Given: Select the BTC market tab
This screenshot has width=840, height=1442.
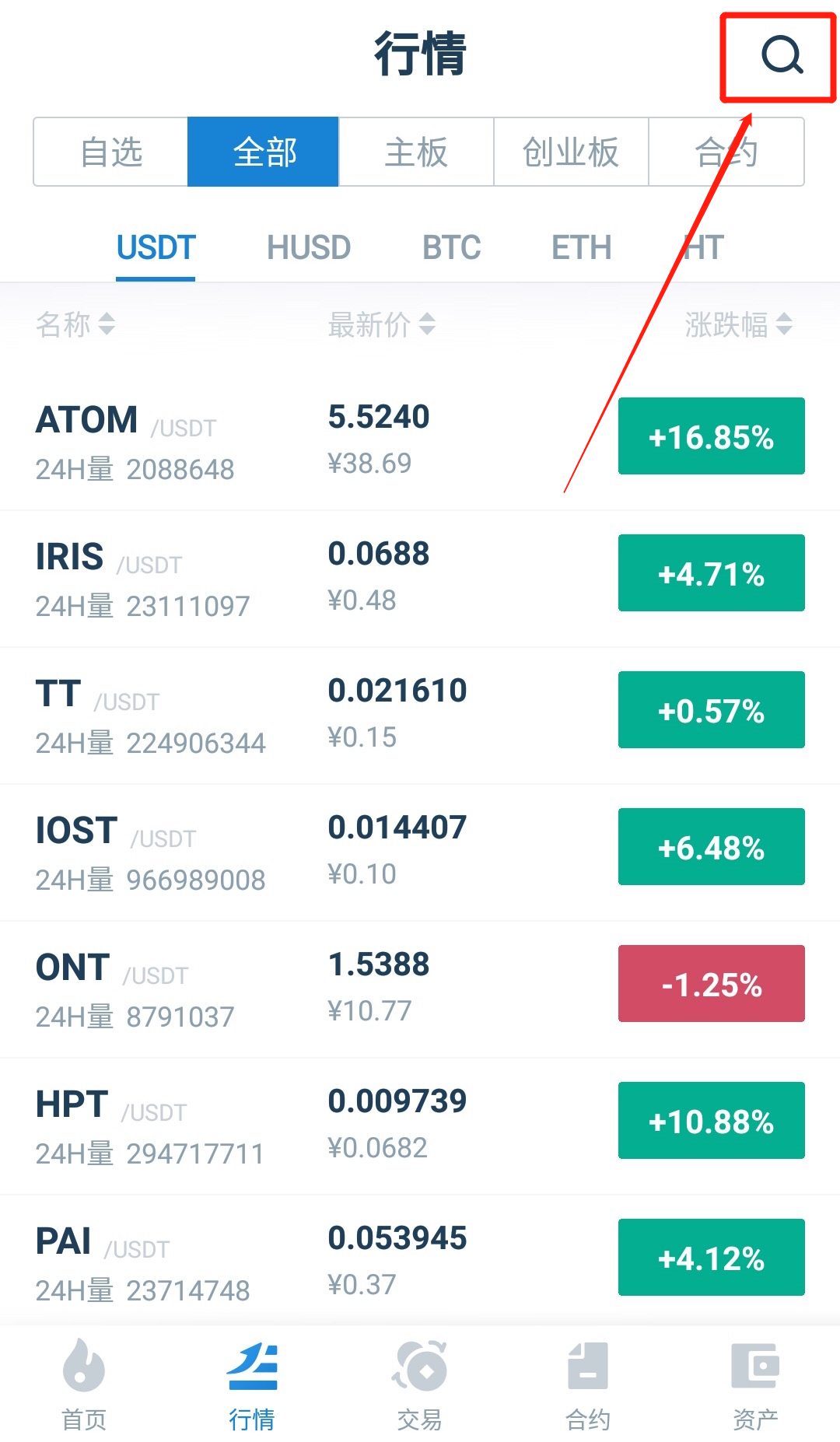Looking at the screenshot, I should point(451,248).
